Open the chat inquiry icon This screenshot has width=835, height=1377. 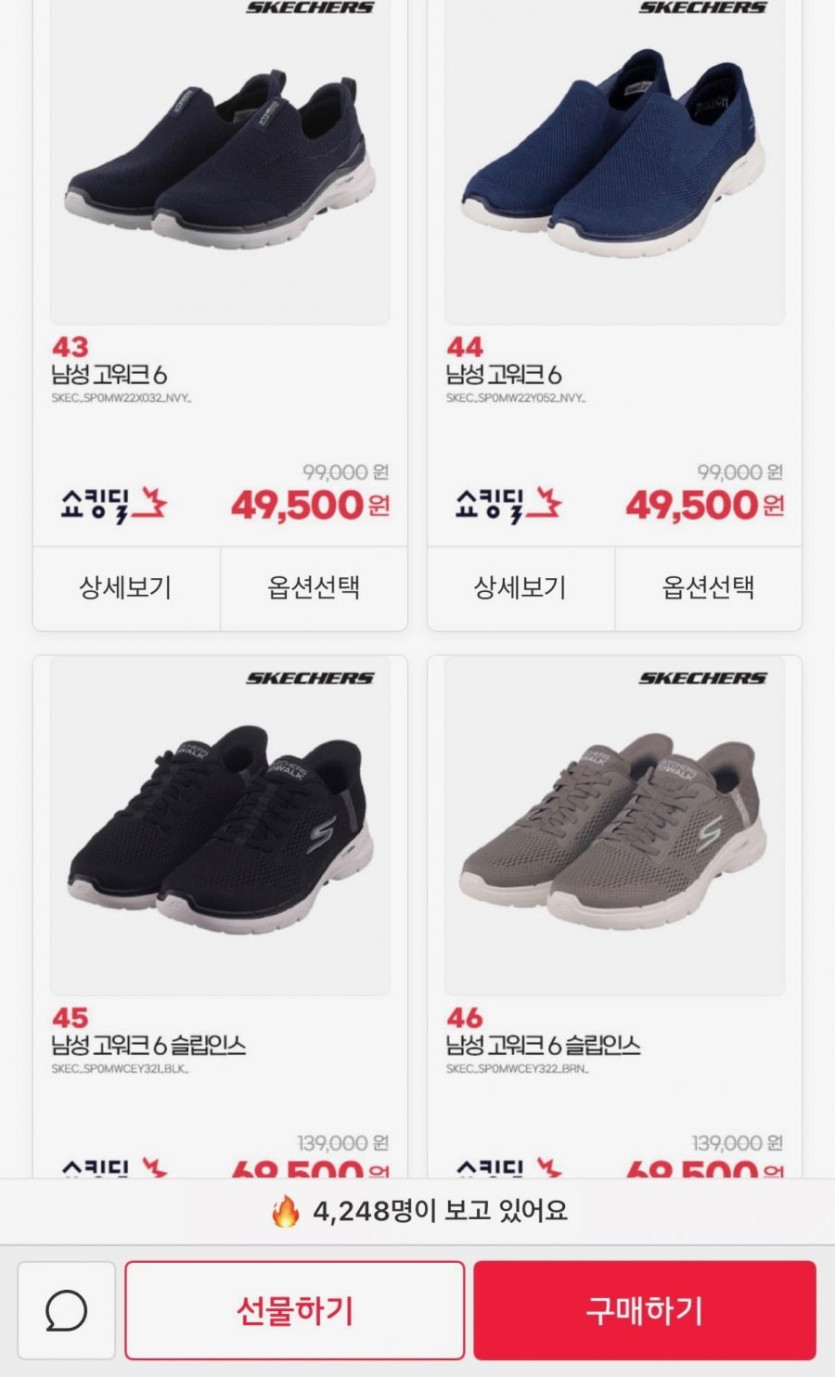pos(66,1310)
